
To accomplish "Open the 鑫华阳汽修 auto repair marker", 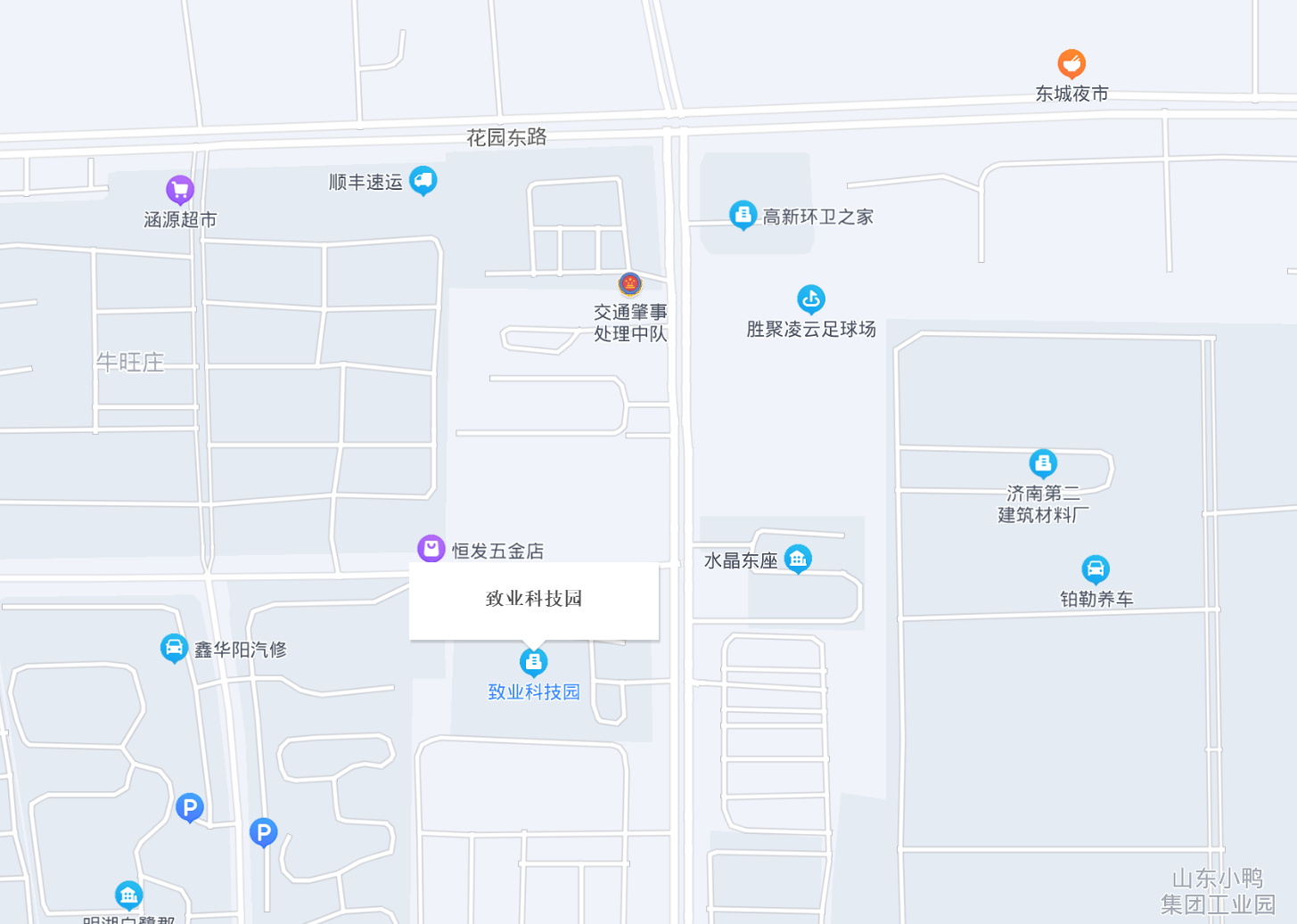I will coord(174,648).
